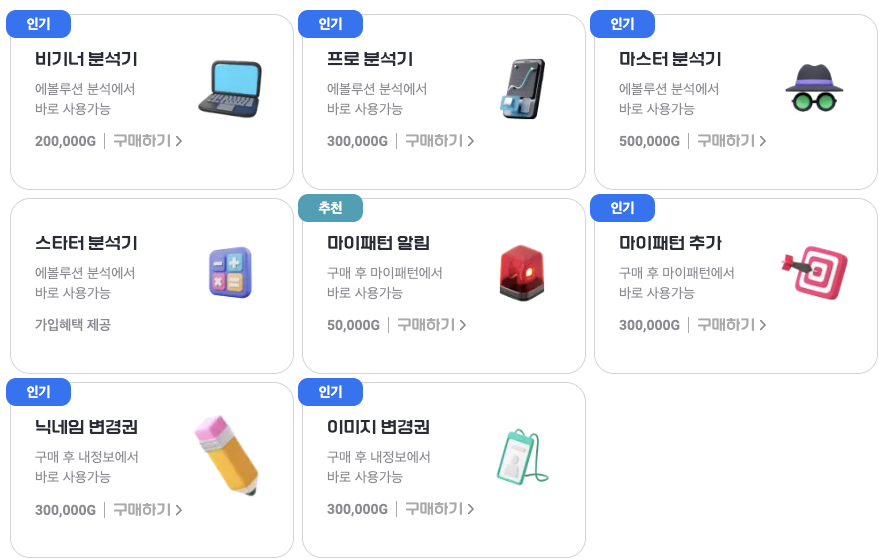Purchase 마이패턴 알림 via 구매하기
Screen dimensions: 887x560
tap(431, 325)
